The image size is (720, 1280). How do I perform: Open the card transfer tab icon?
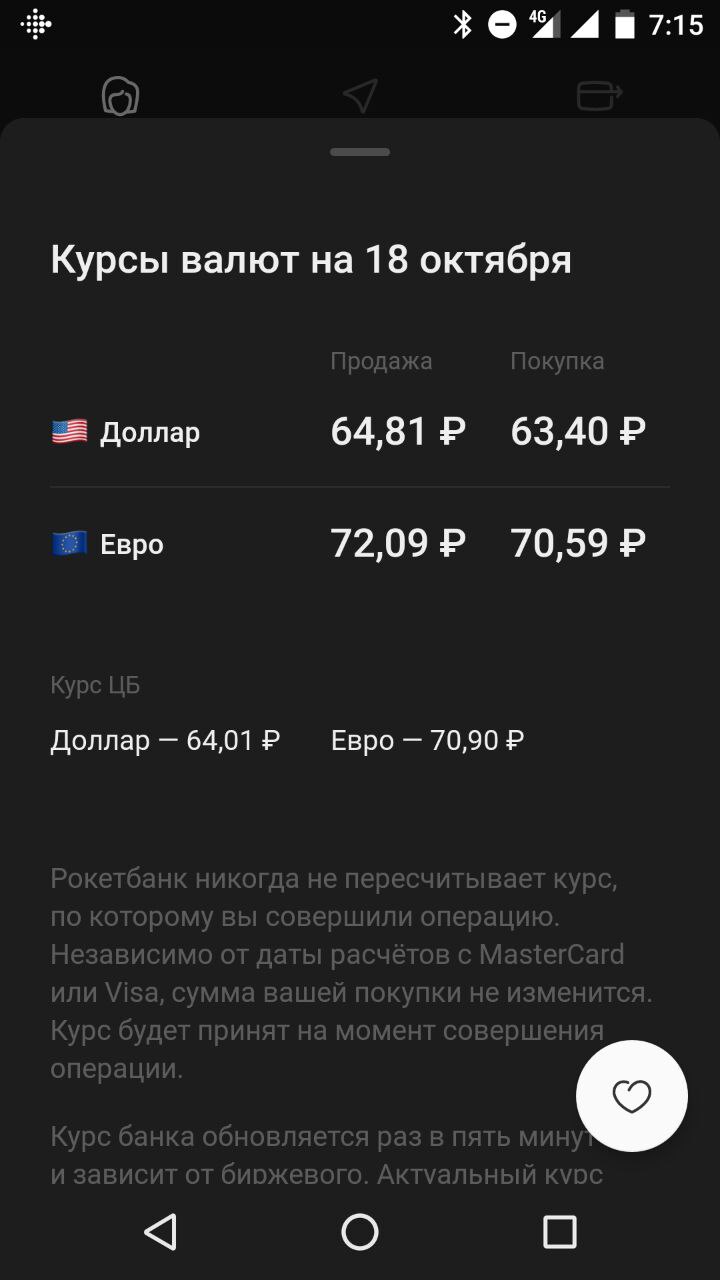coord(600,96)
